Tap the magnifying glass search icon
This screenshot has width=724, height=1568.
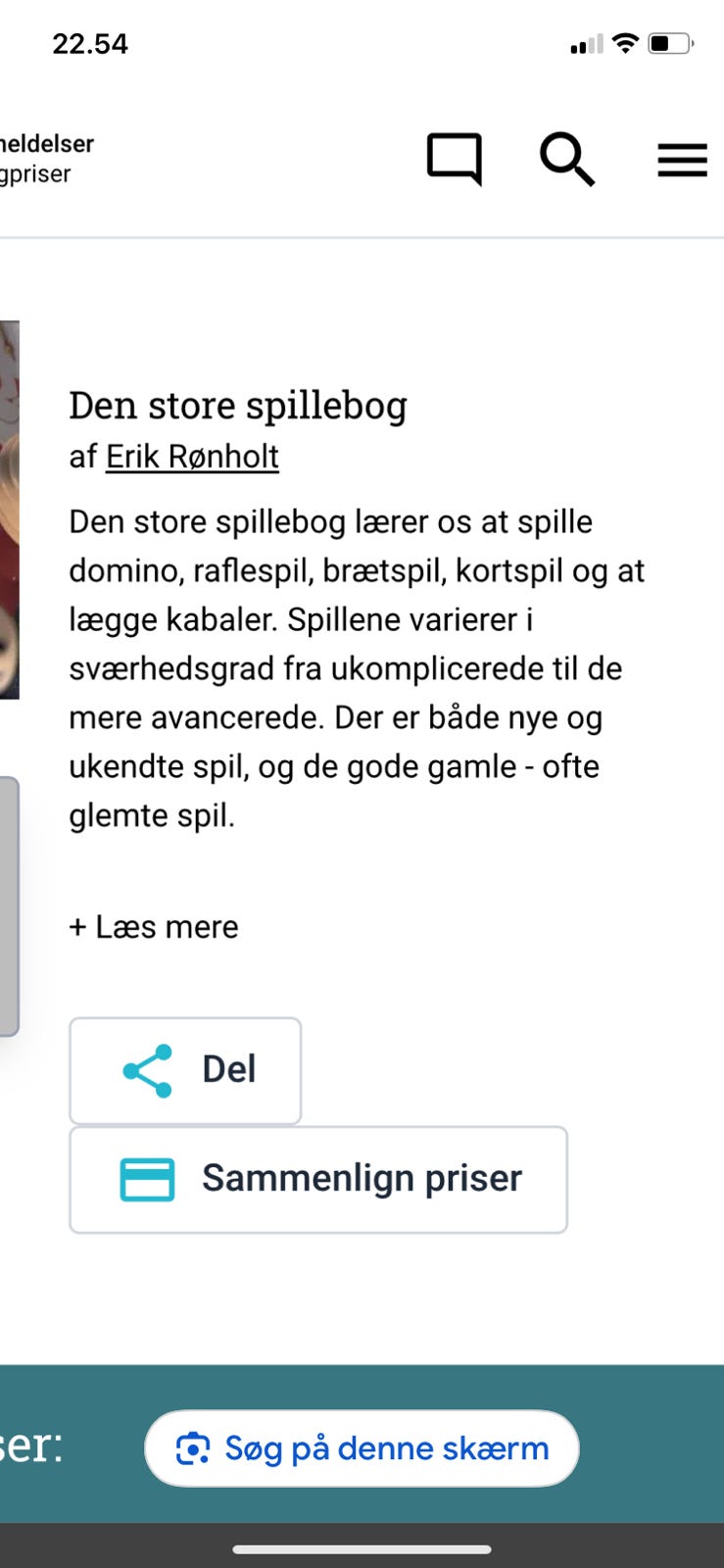coord(566,160)
